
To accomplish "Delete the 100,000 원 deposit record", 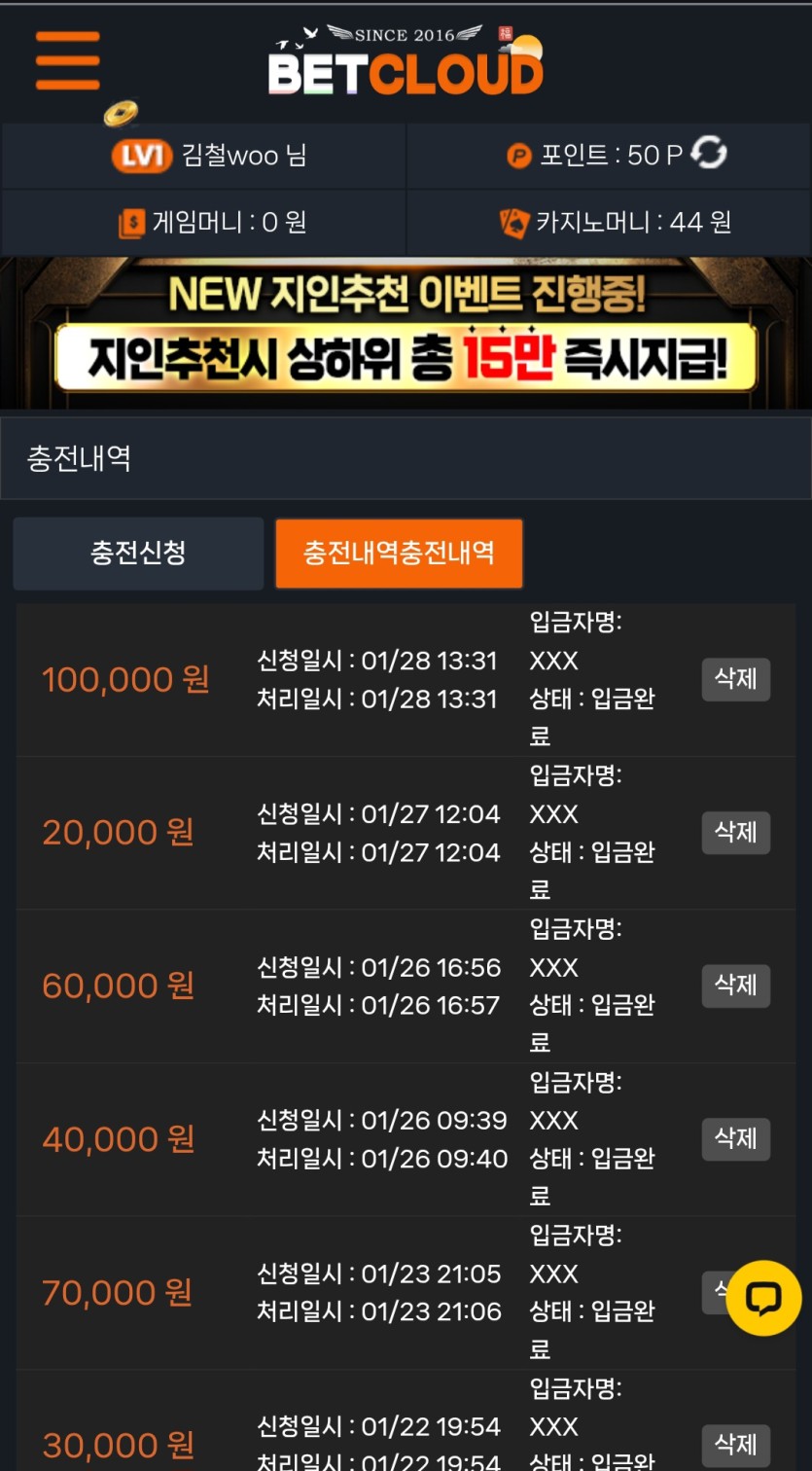I will click(x=735, y=679).
